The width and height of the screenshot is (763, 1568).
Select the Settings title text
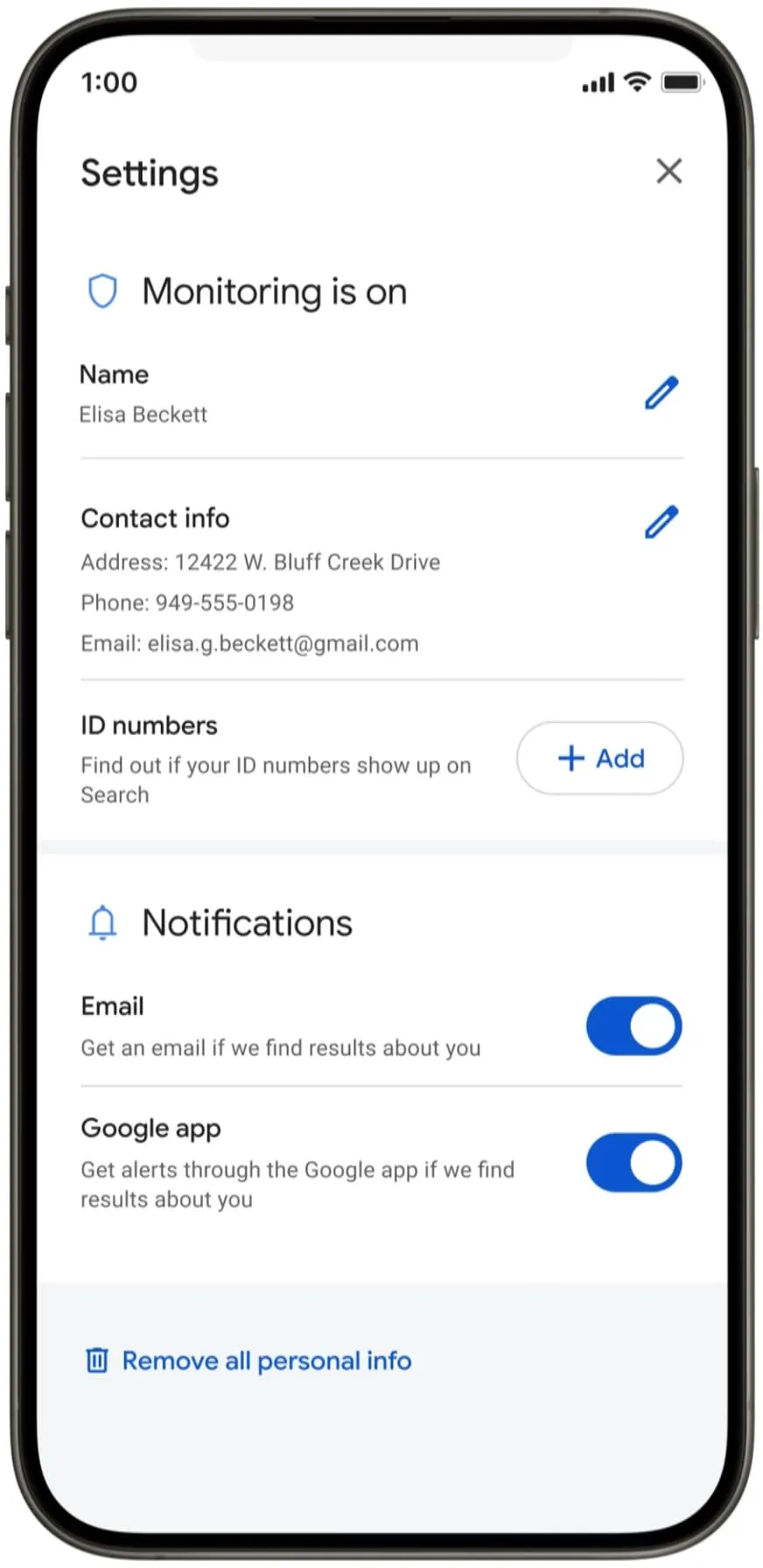tap(149, 172)
